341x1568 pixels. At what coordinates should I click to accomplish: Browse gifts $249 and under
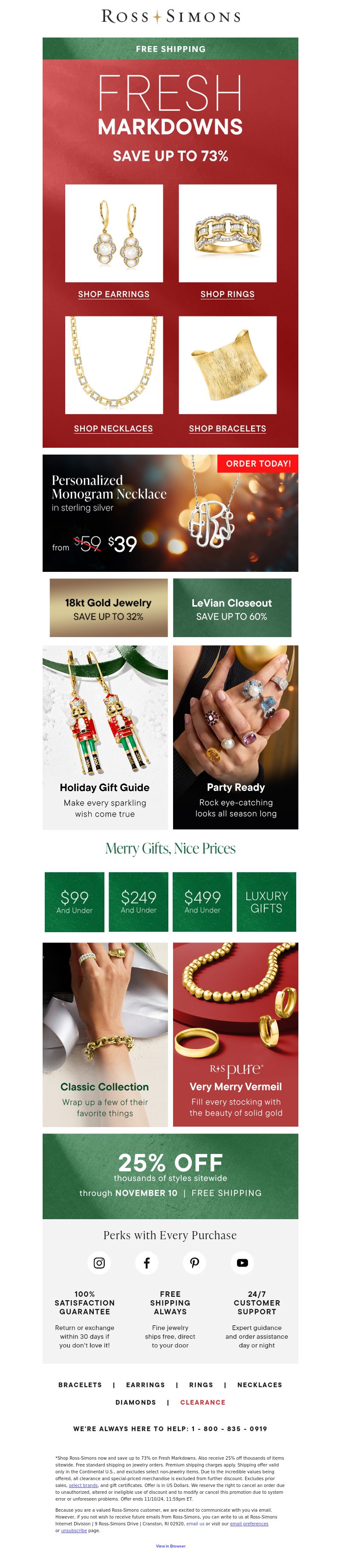[x=138, y=901]
